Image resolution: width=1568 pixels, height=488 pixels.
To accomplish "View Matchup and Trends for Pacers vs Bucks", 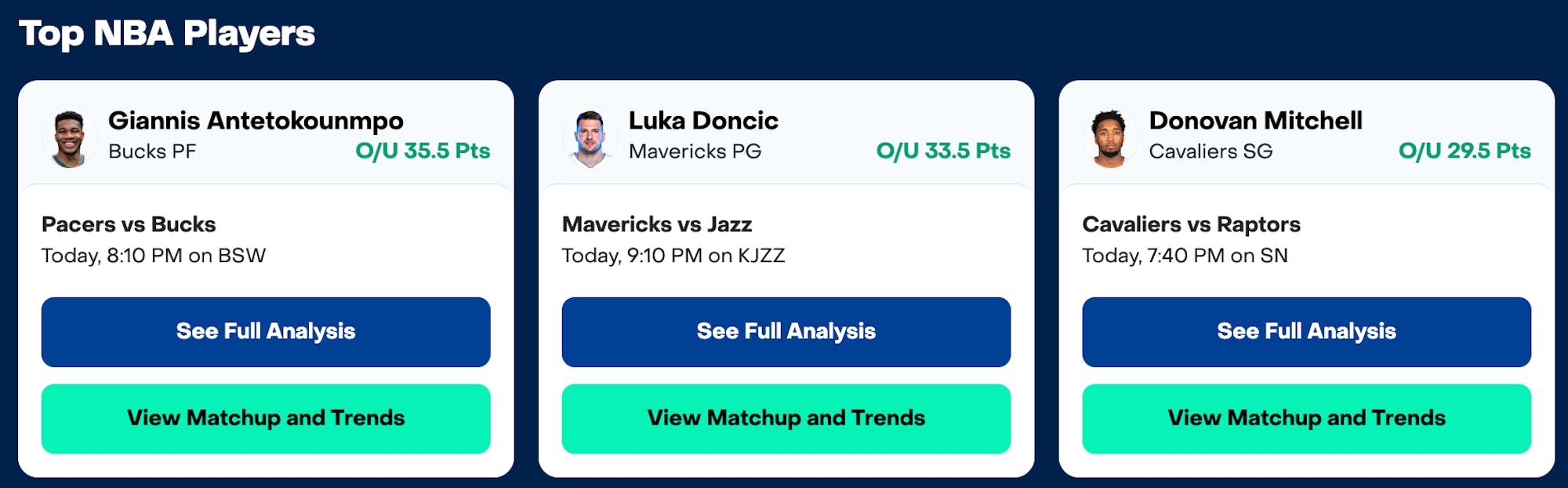I will tap(266, 418).
